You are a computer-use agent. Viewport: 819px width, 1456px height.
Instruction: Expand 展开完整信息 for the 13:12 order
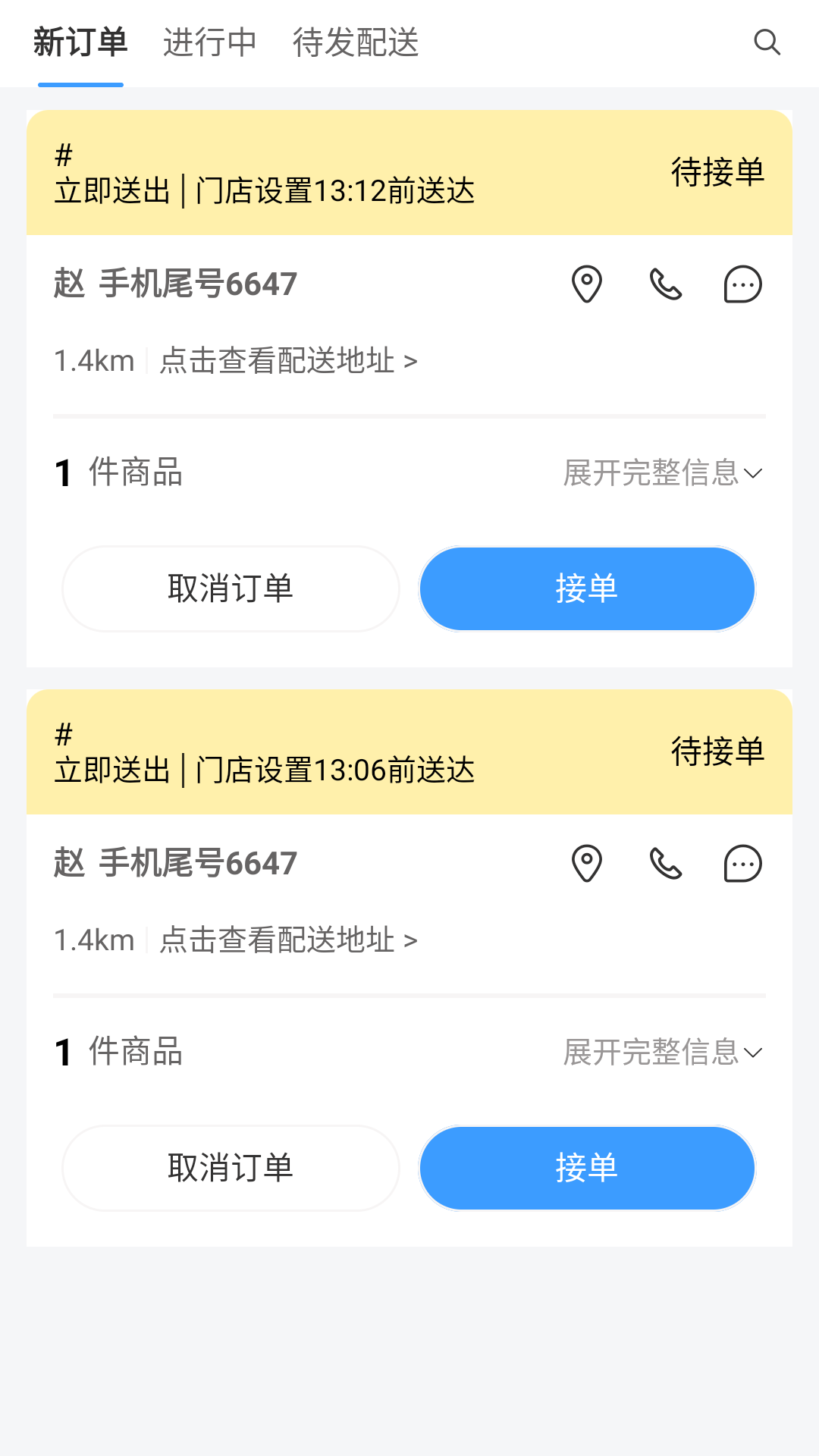coord(662,473)
